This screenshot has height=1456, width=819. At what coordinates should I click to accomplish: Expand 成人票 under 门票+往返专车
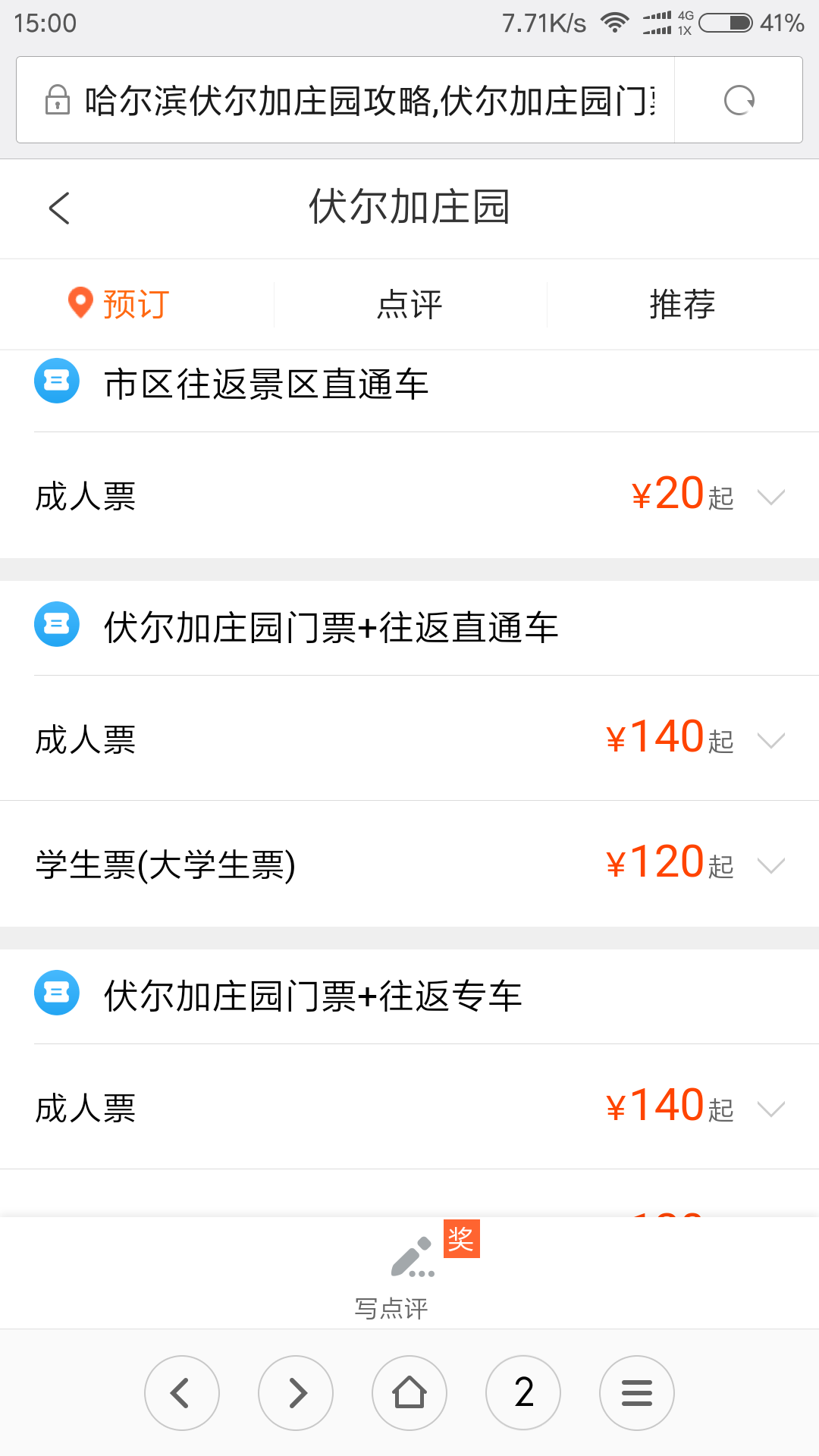(x=409, y=1107)
